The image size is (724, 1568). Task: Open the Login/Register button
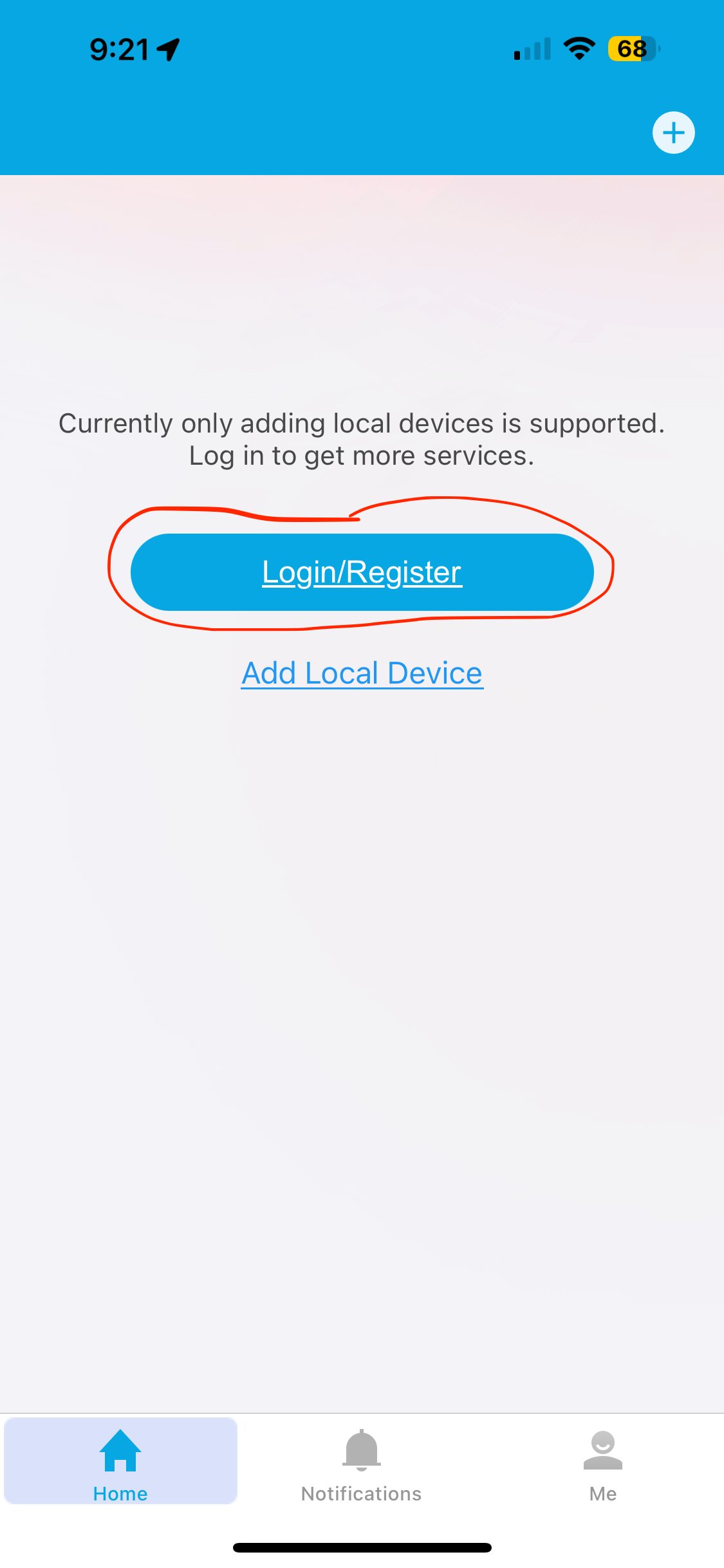[x=362, y=572]
